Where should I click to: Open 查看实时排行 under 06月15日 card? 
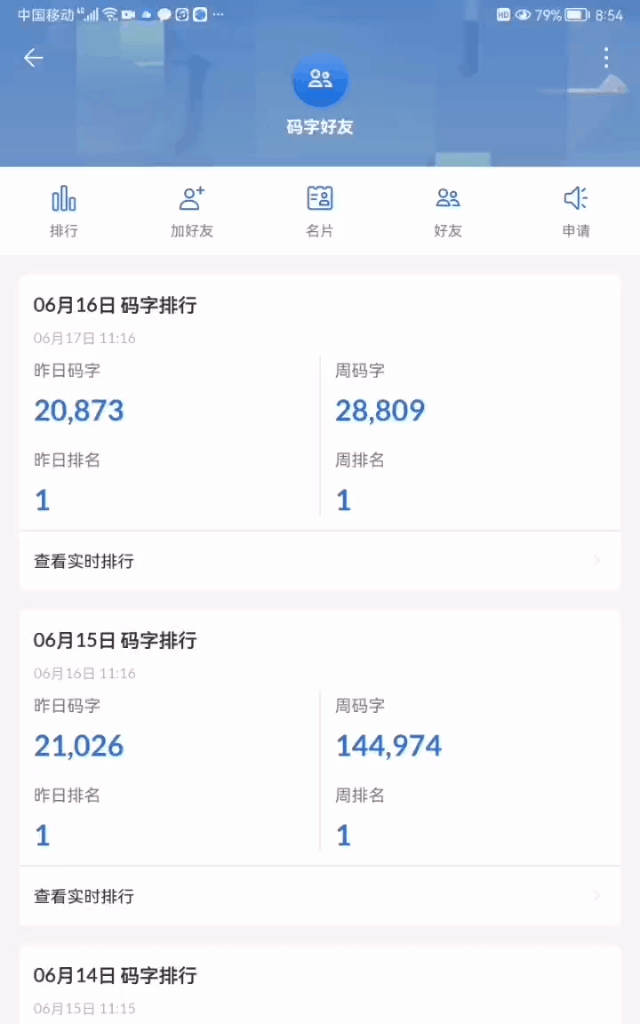320,896
